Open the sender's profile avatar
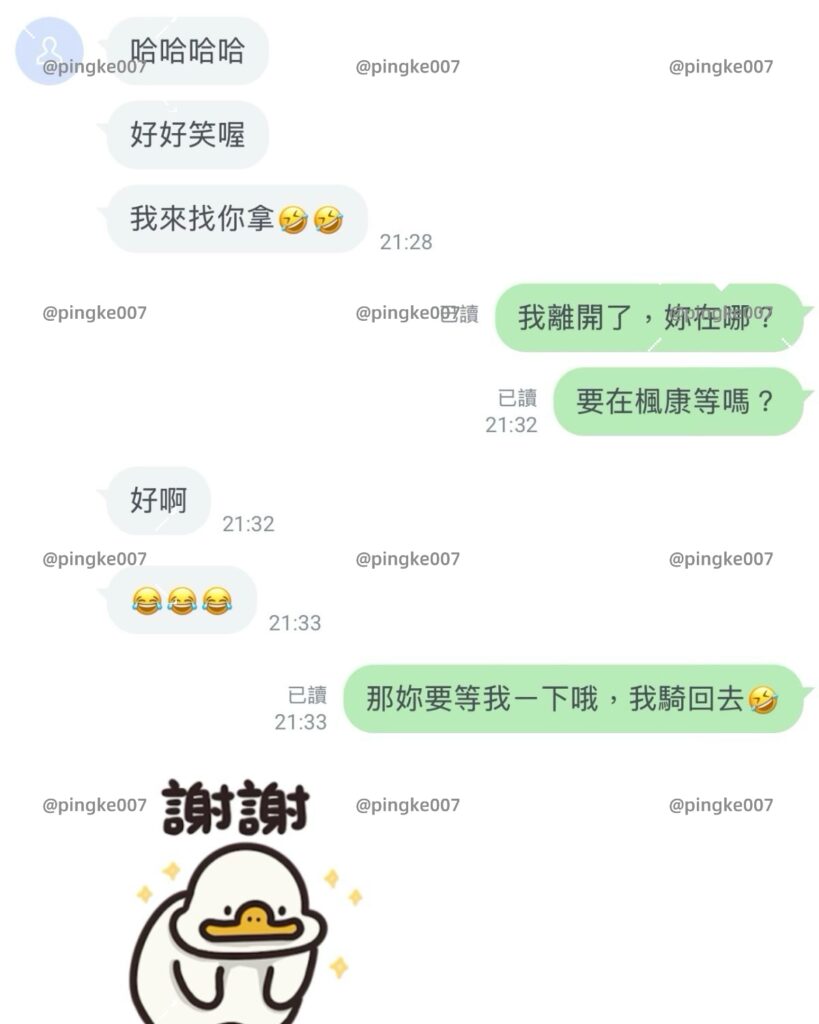 pyautogui.click(x=49, y=50)
